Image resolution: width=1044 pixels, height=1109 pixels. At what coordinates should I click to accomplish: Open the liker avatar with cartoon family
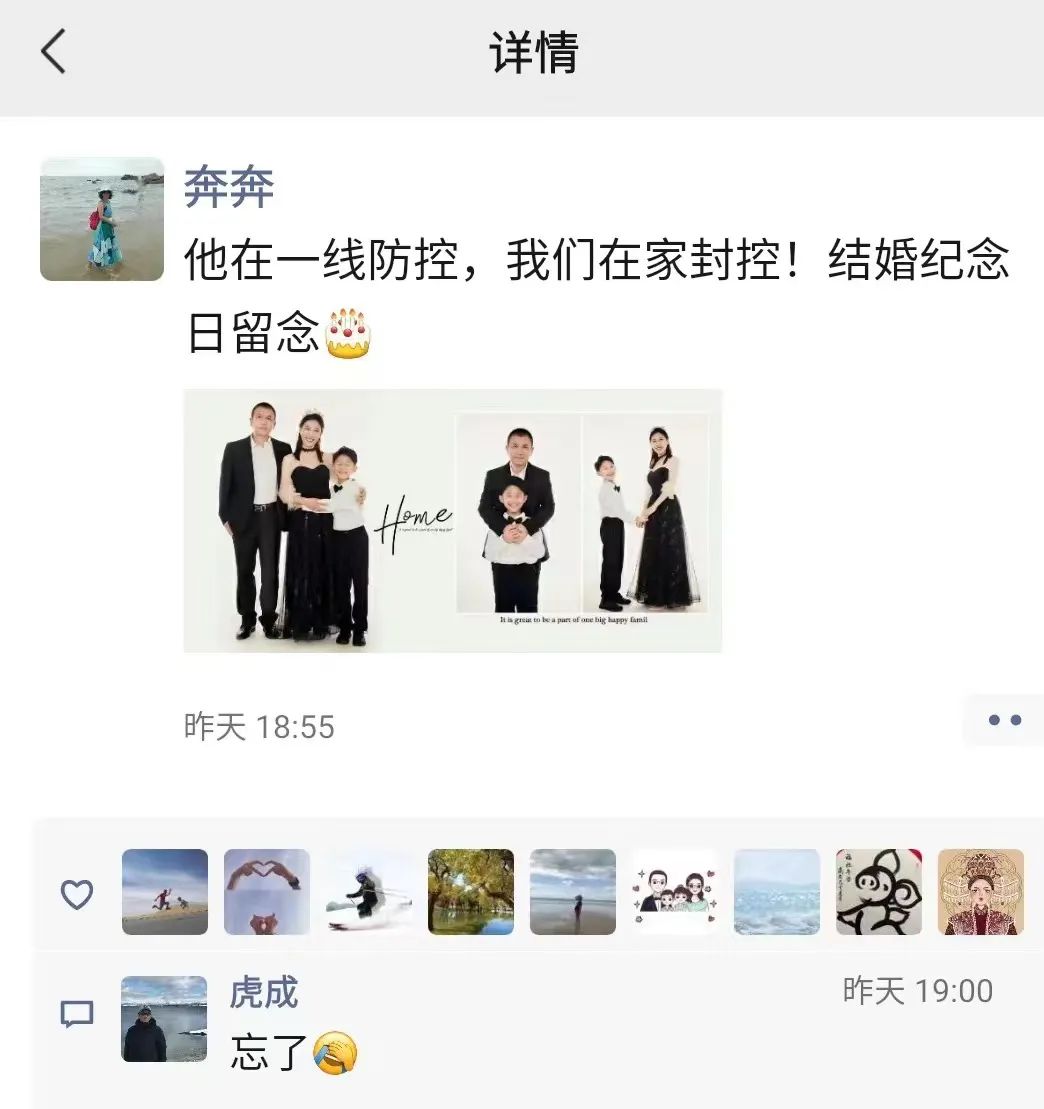675,892
